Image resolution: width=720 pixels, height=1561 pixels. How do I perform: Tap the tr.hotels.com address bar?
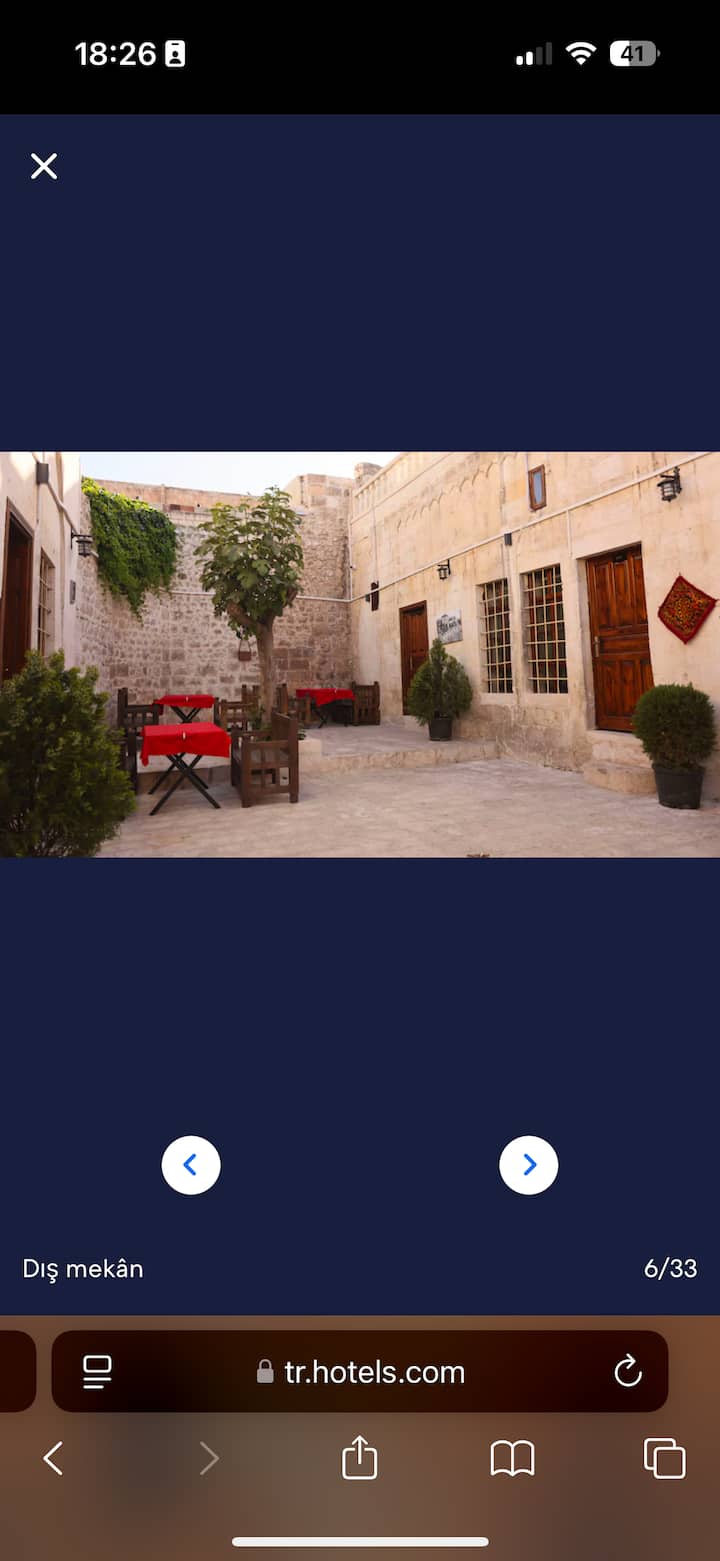360,1371
